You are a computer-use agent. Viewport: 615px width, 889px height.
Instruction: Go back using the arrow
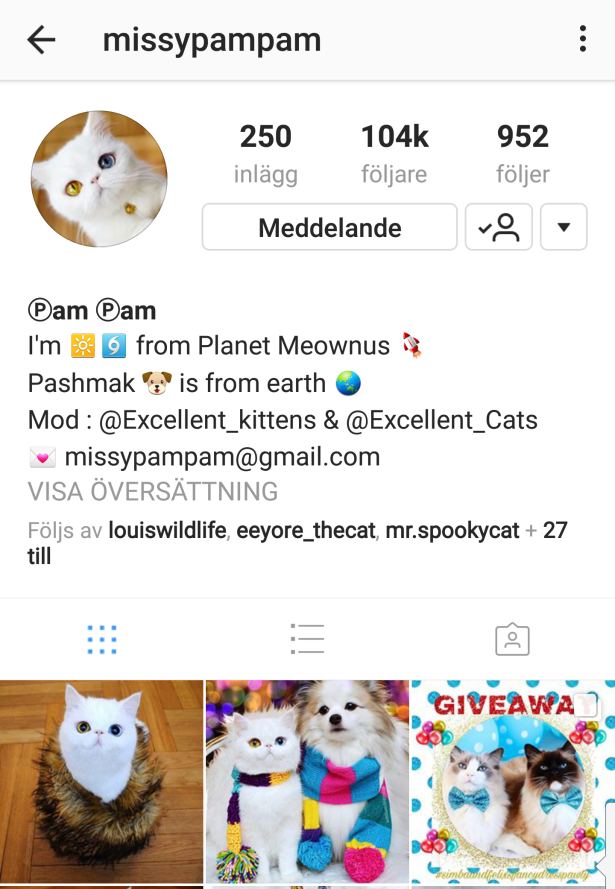click(x=41, y=40)
